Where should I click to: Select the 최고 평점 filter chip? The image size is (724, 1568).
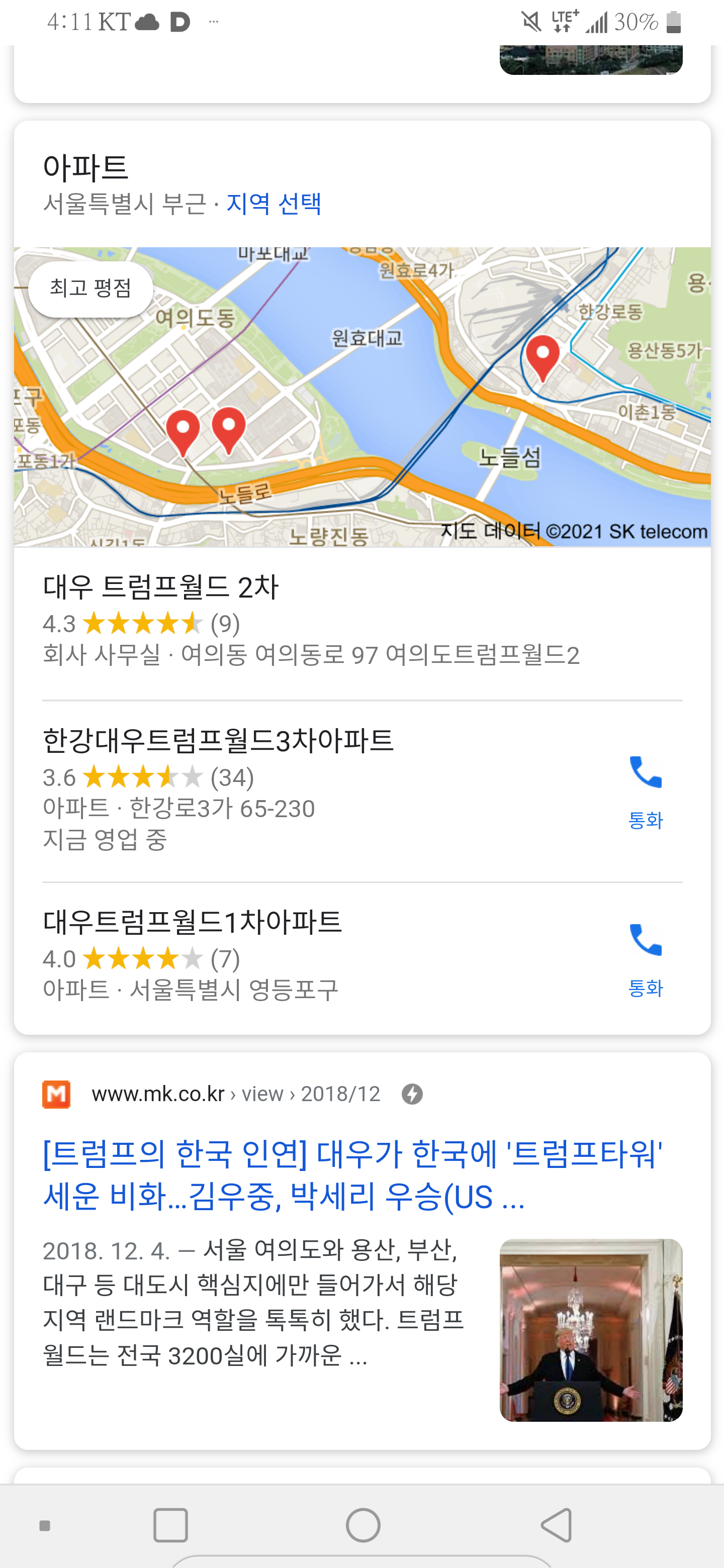coord(90,288)
